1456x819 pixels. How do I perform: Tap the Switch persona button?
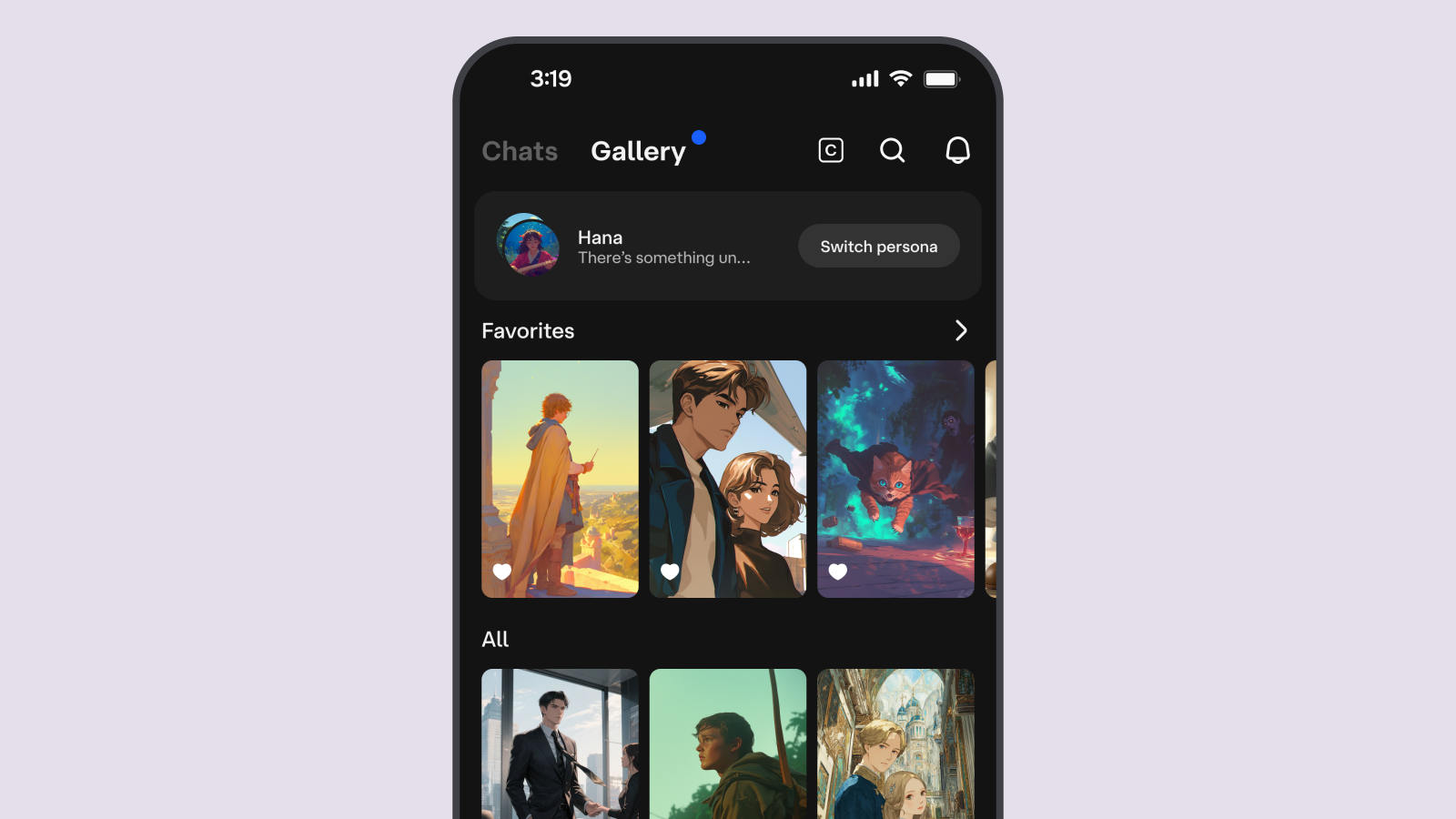[x=878, y=247]
